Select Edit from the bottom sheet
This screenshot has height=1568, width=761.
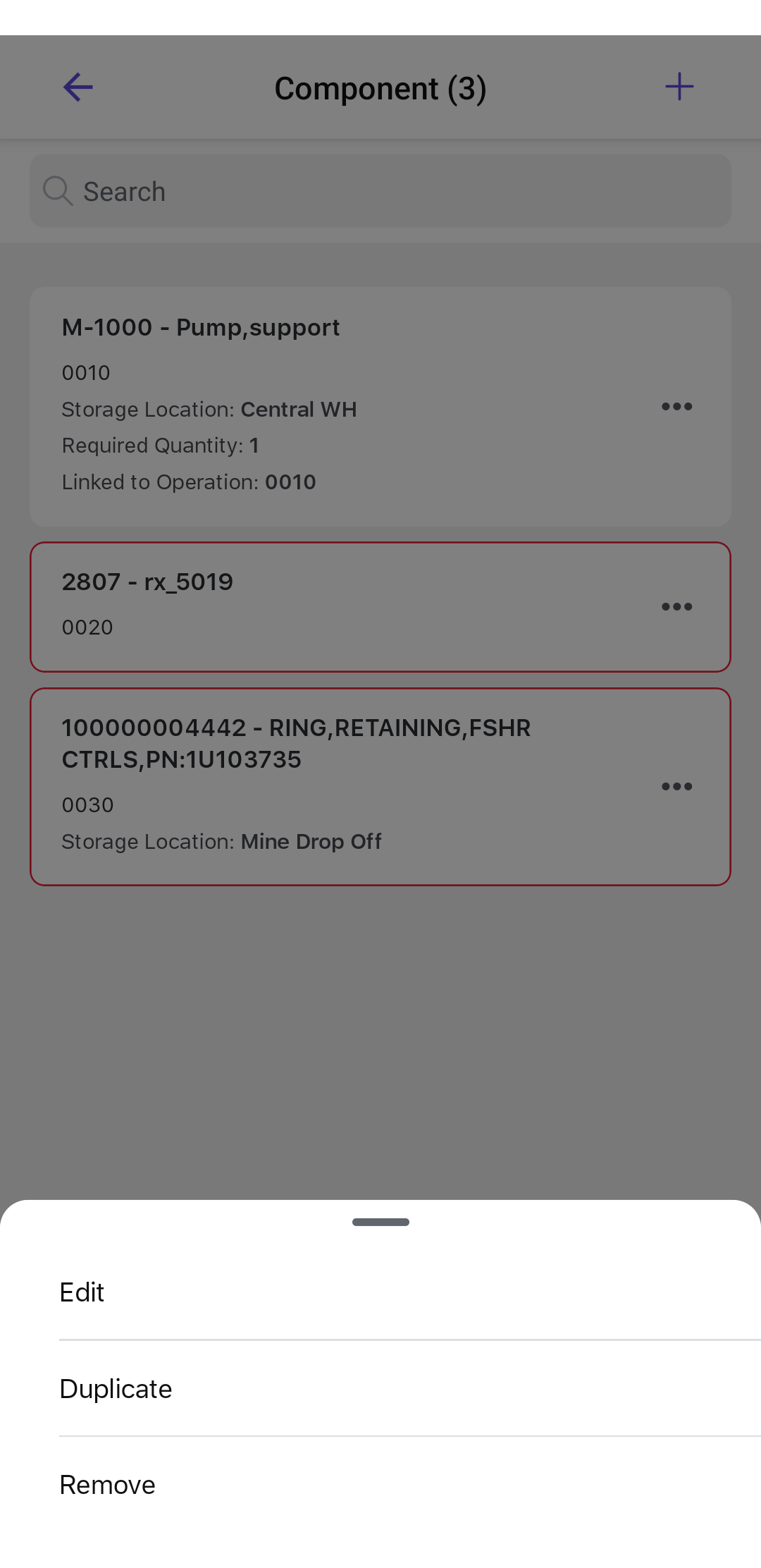tap(82, 1292)
